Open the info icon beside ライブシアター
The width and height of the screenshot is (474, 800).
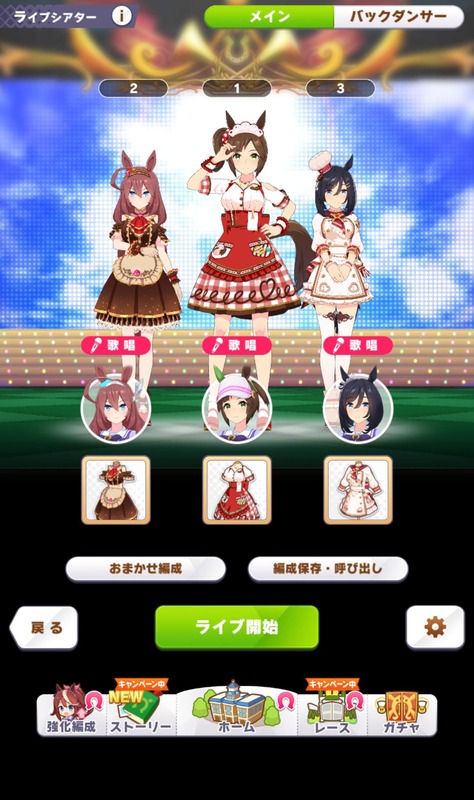(121, 16)
